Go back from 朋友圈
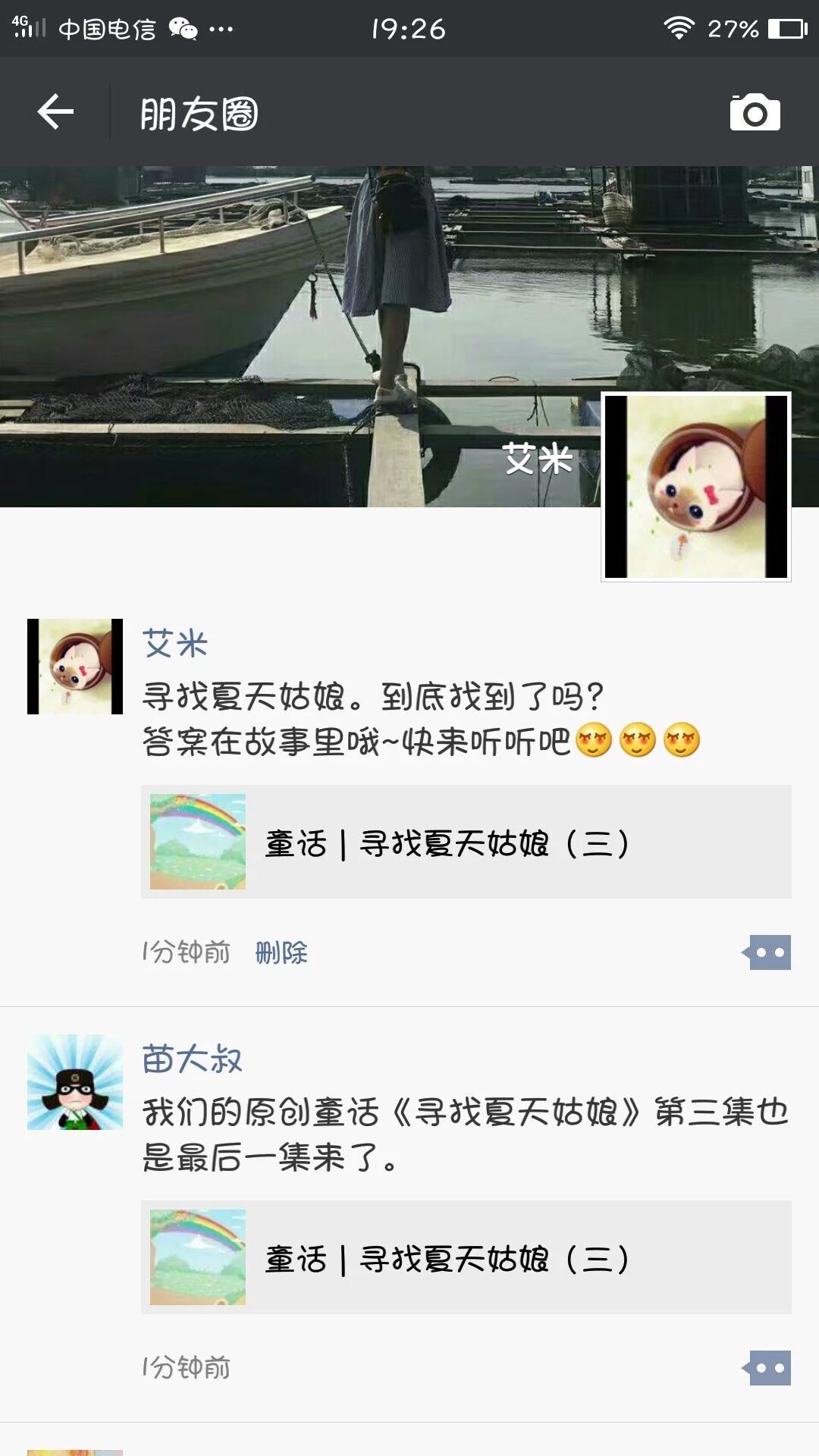Image resolution: width=819 pixels, height=1456 pixels. click(55, 112)
